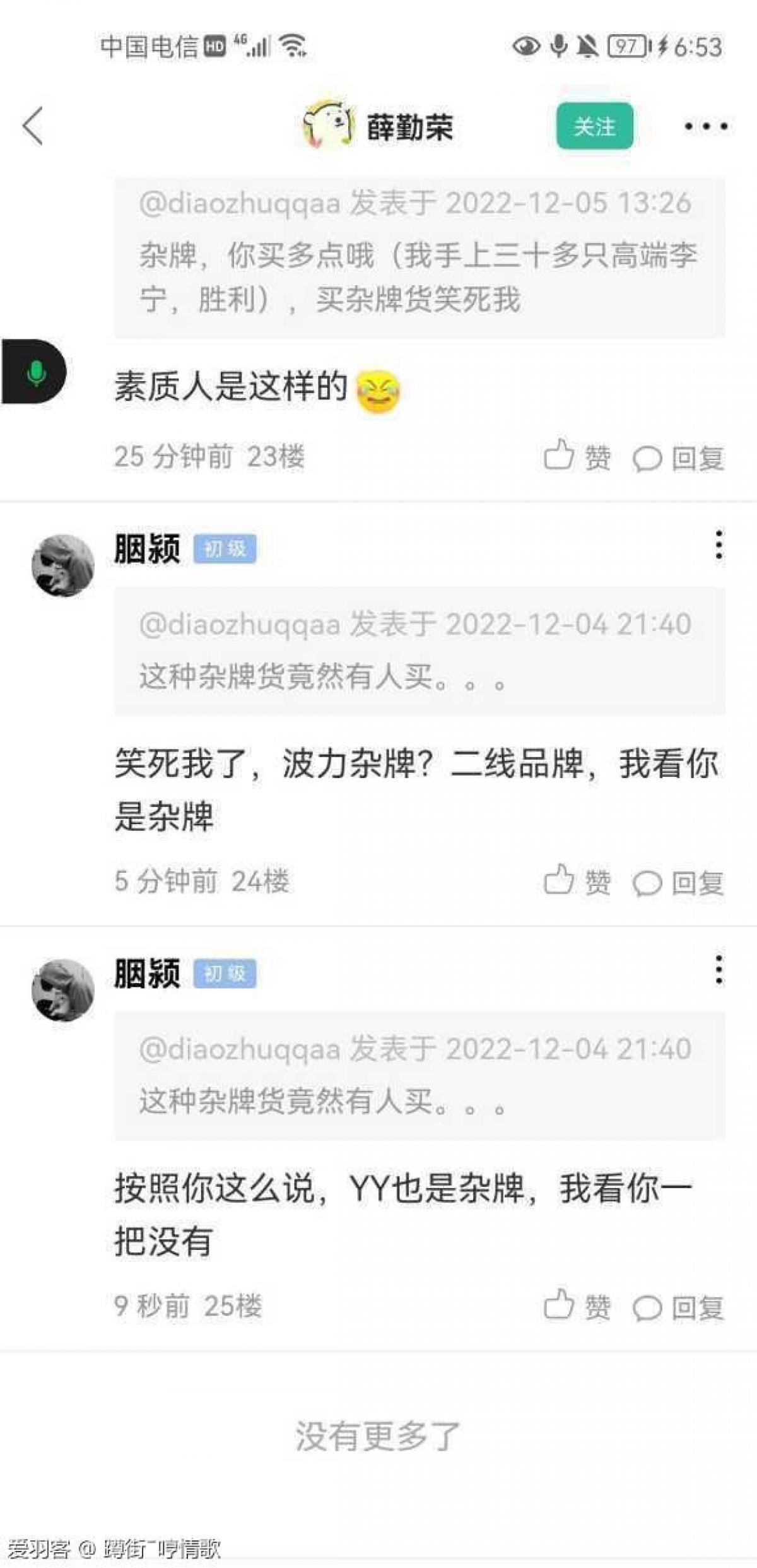Go back using the top-left arrow
Image resolution: width=757 pixels, height=1568 pixels.
click(x=33, y=126)
